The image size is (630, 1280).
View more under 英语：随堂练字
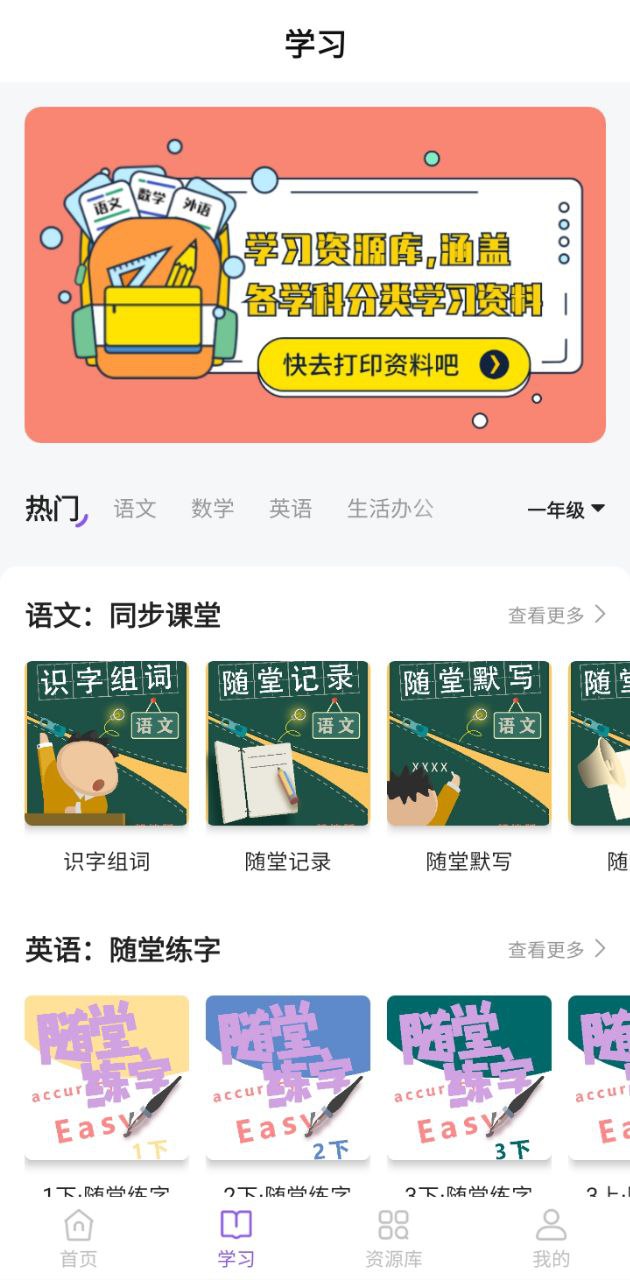pos(556,949)
